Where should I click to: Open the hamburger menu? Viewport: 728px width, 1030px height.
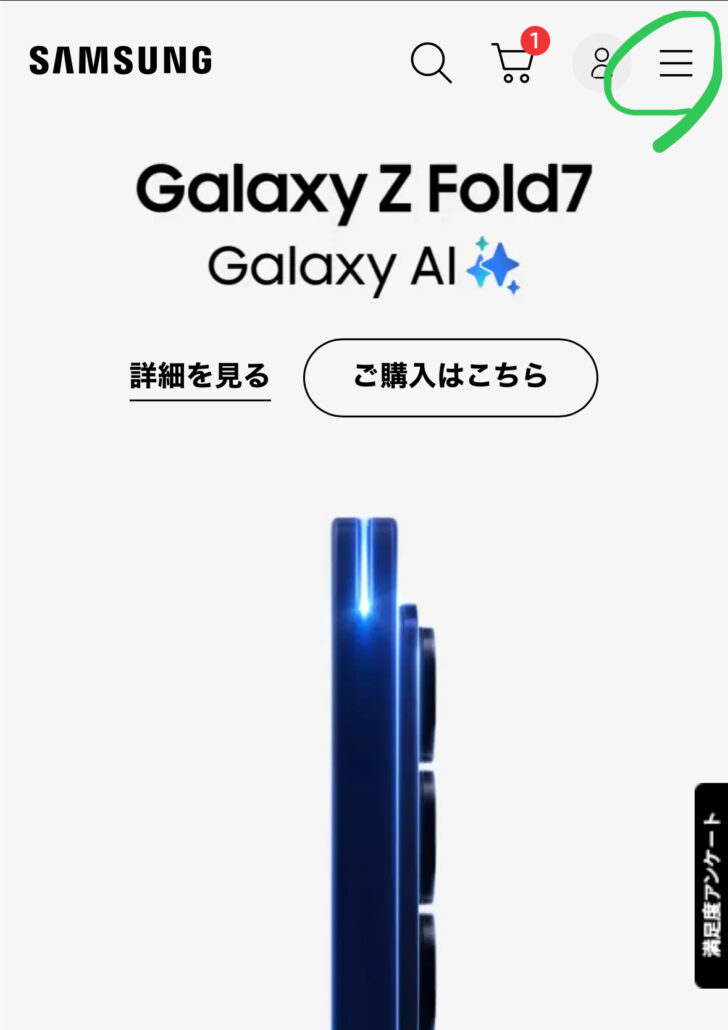(x=676, y=63)
